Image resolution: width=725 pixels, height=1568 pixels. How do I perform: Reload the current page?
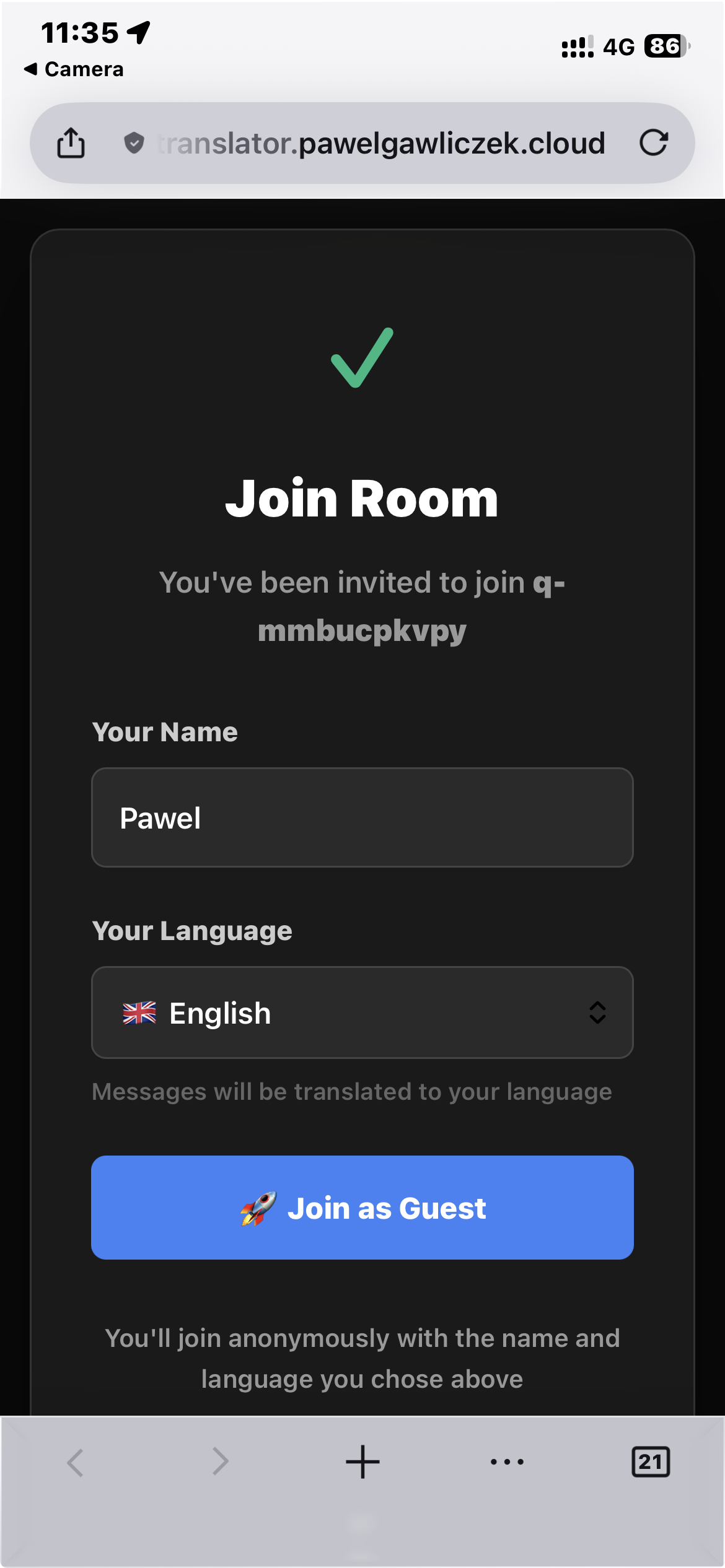pos(653,143)
